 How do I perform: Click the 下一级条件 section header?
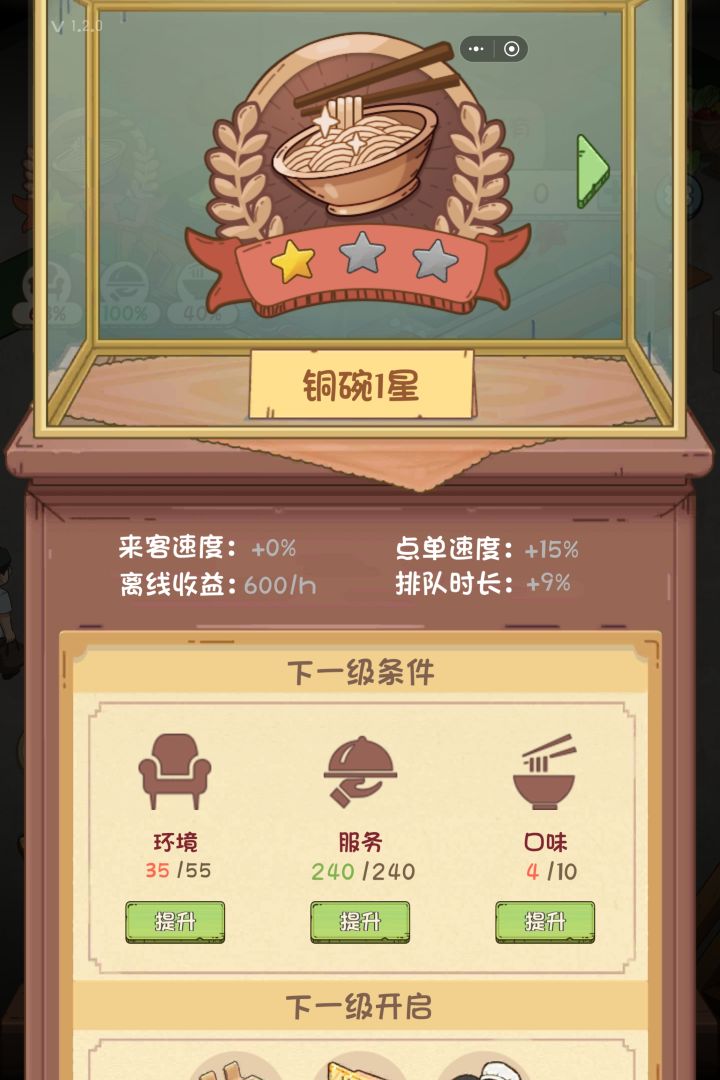pos(361,672)
